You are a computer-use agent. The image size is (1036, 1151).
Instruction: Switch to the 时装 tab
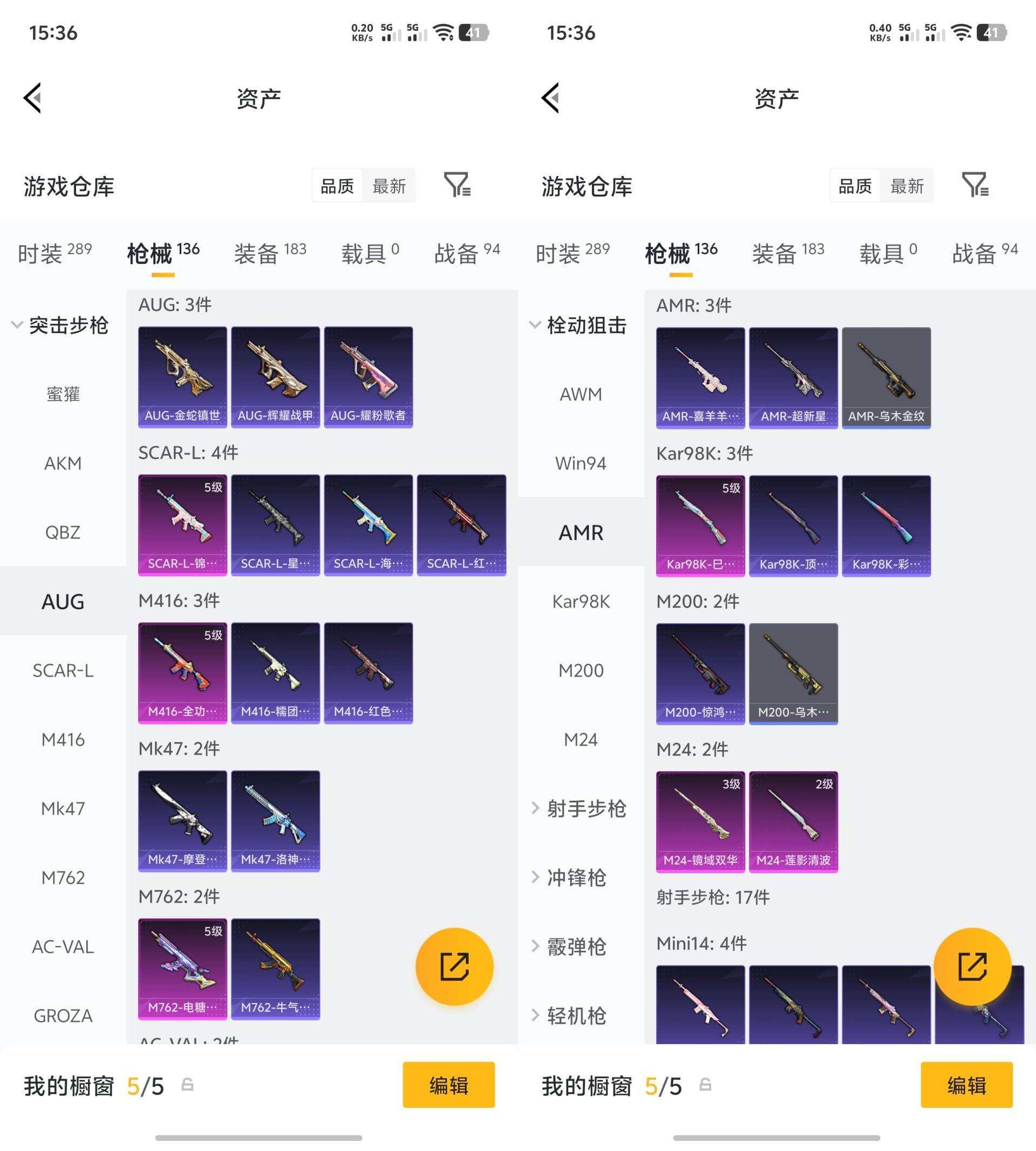coord(42,252)
